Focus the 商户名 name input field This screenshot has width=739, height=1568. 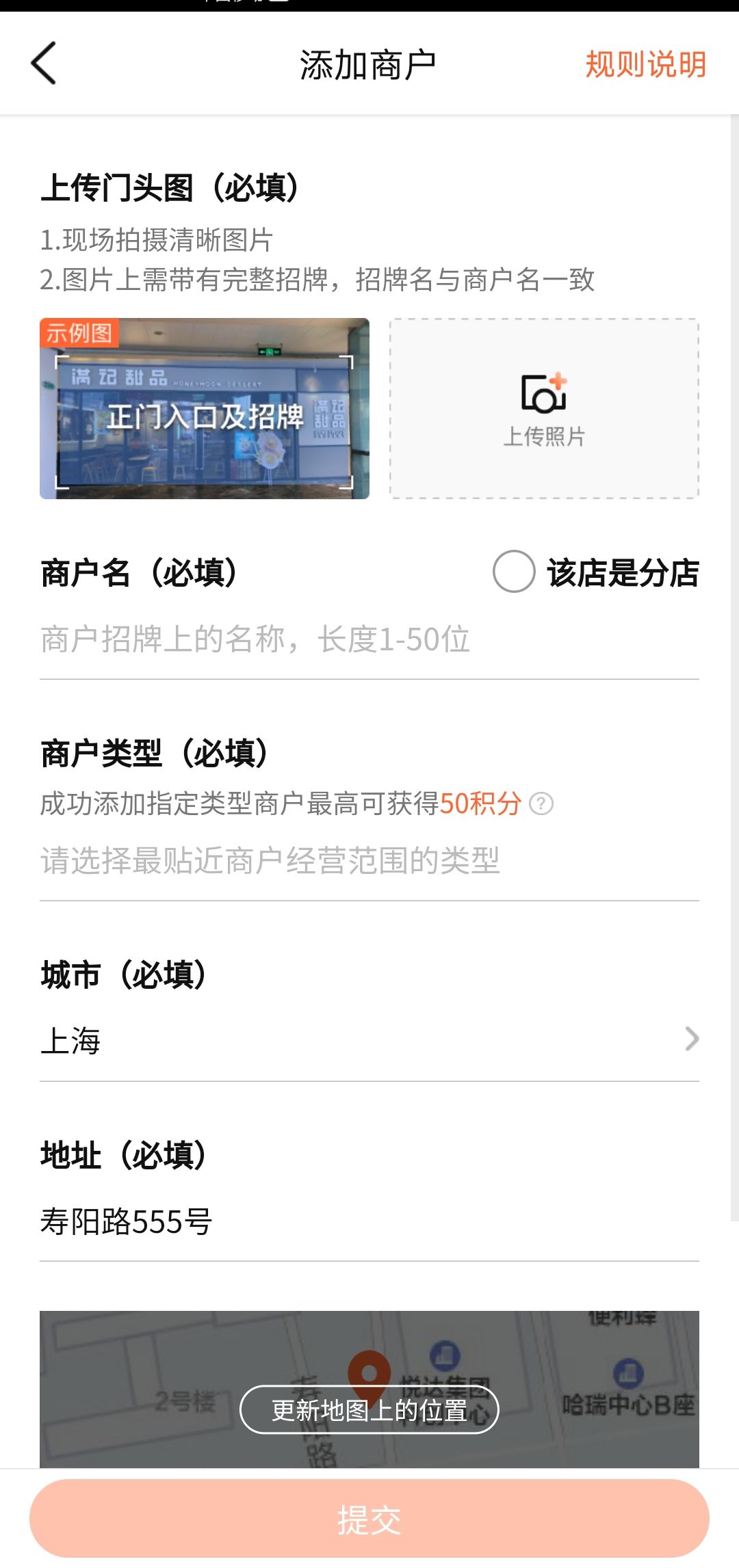[369, 640]
